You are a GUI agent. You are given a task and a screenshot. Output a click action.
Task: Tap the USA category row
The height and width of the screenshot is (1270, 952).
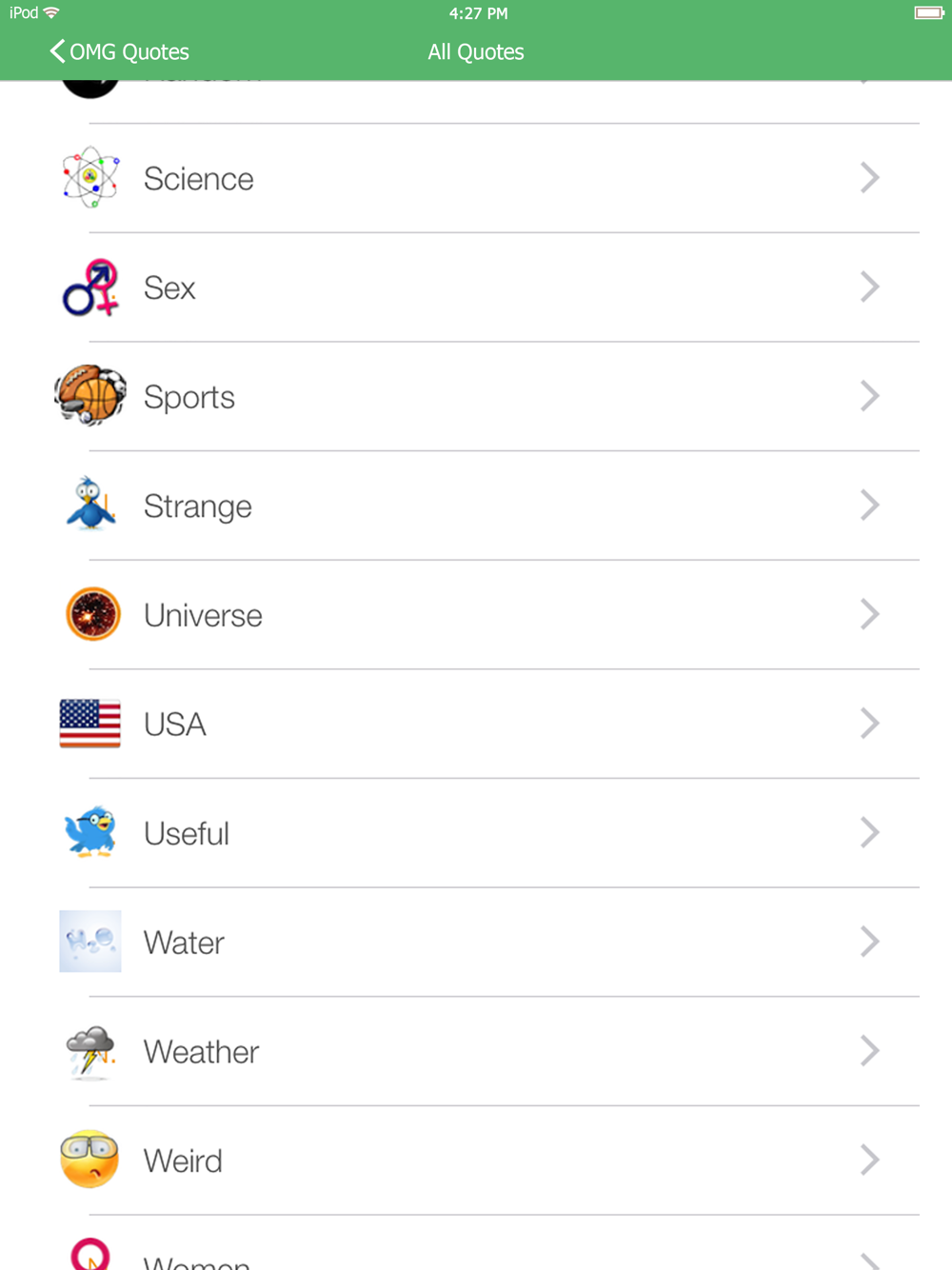(x=476, y=724)
